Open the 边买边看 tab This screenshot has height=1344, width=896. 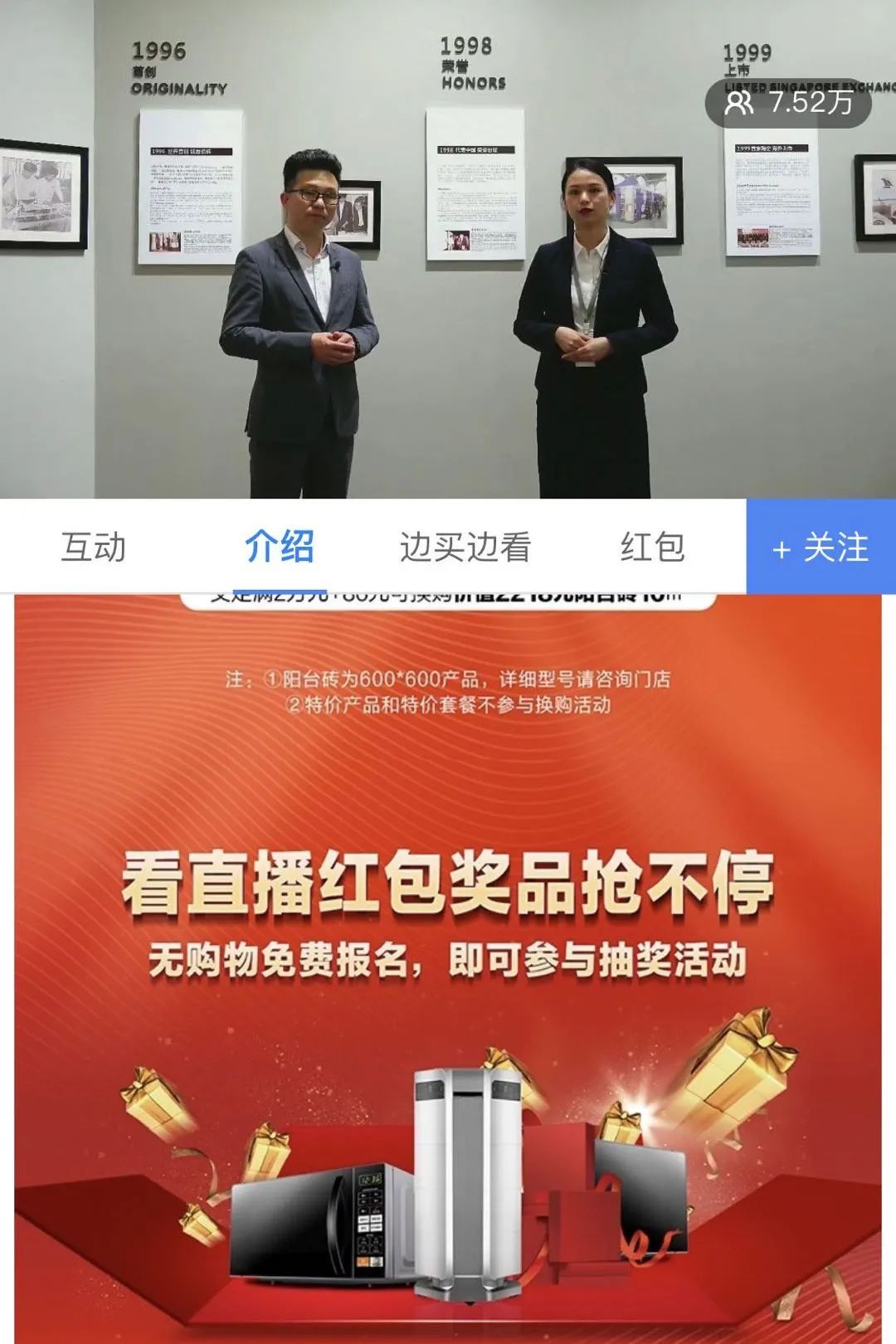tap(465, 548)
